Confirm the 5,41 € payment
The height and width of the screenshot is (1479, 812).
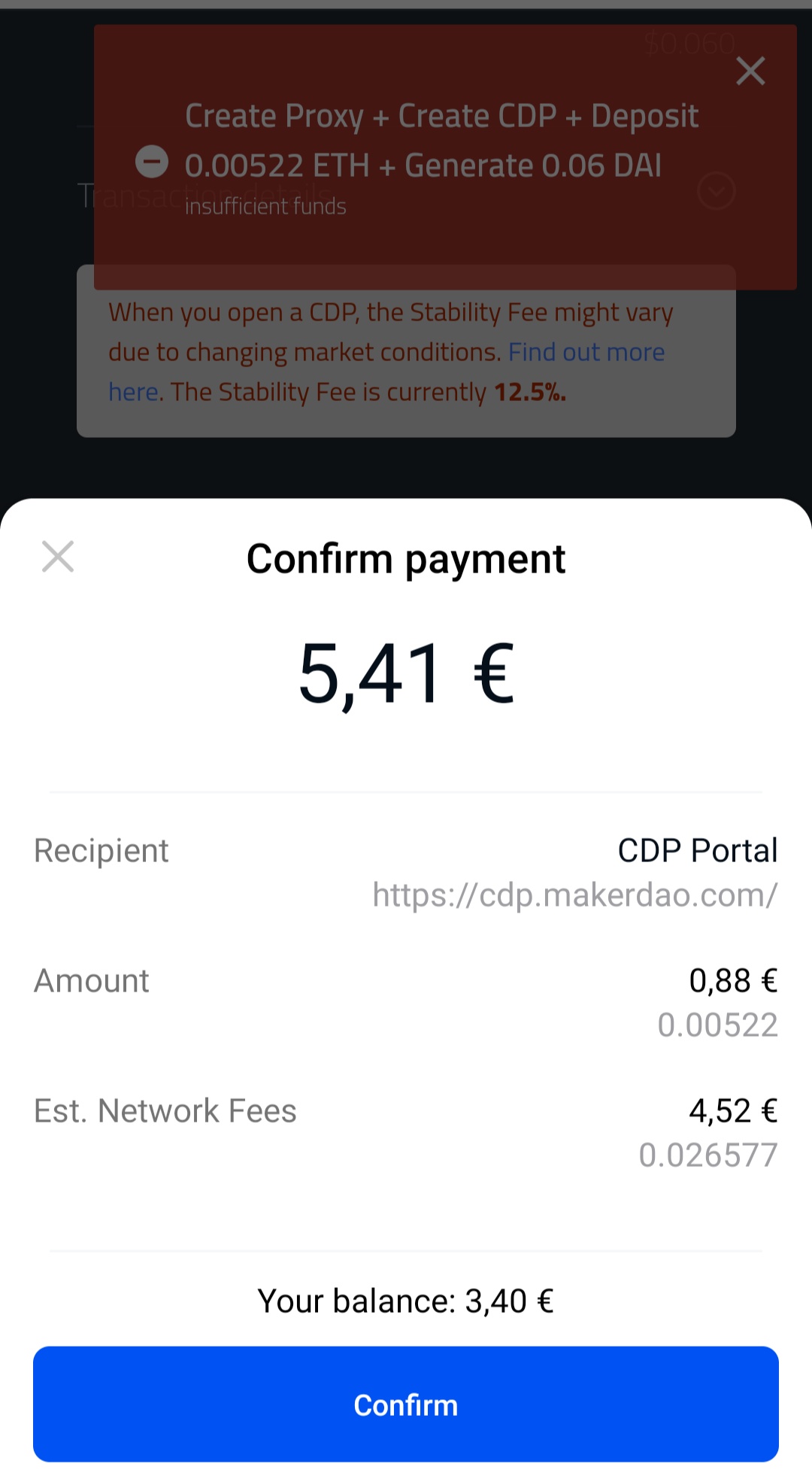[406, 1404]
